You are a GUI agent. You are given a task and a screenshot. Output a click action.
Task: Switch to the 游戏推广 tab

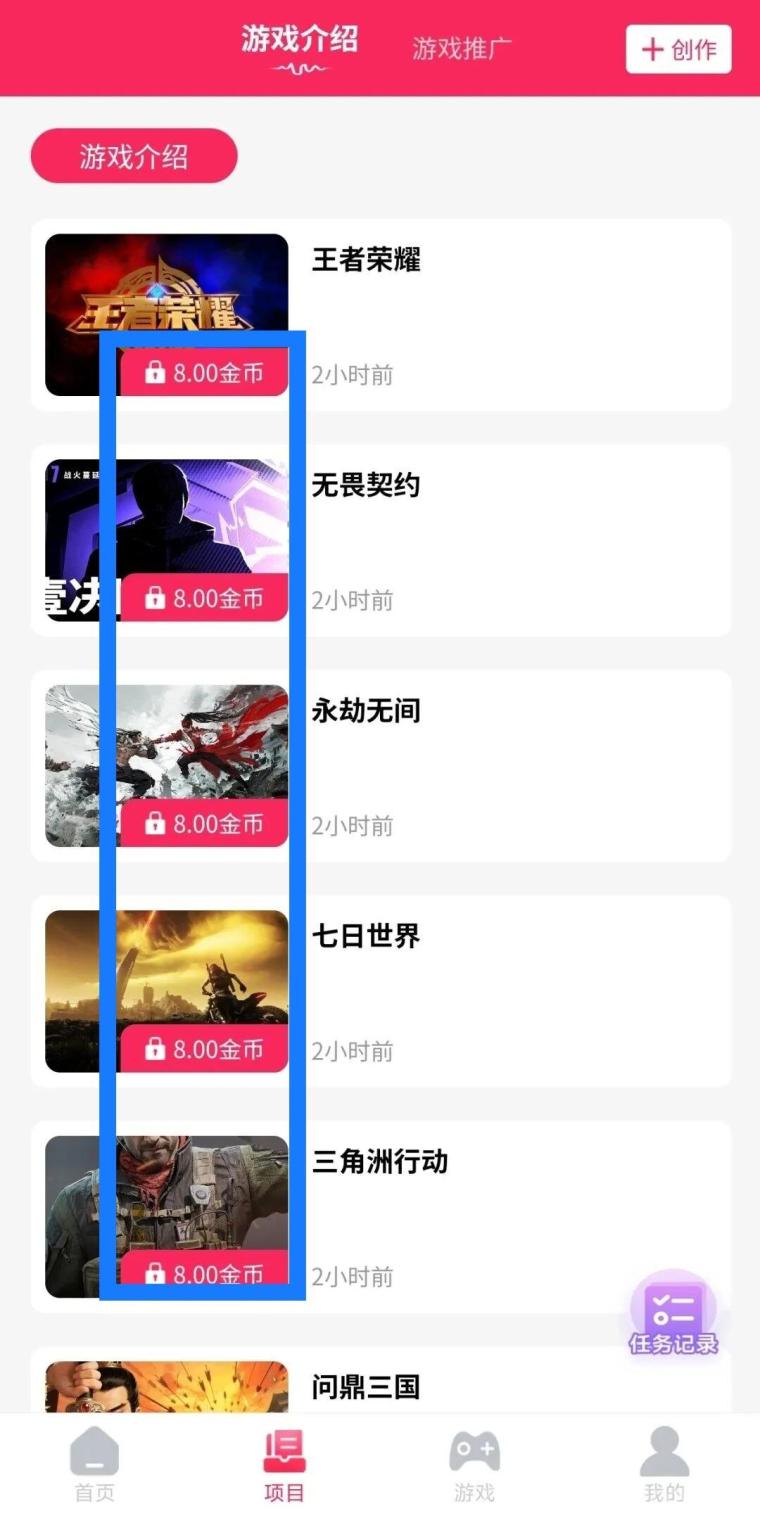463,45
